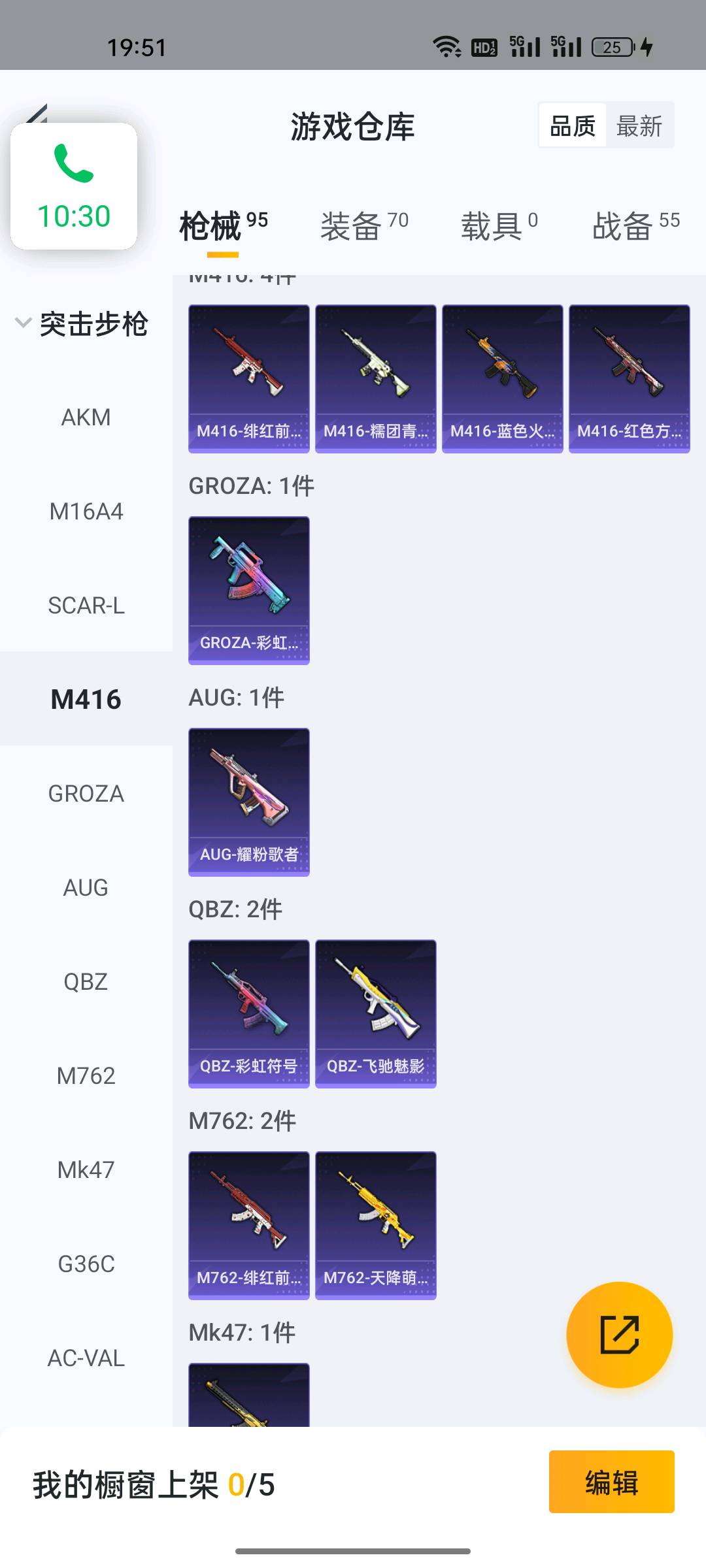Switch to the 装备 tab
706x1568 pixels.
363,226
